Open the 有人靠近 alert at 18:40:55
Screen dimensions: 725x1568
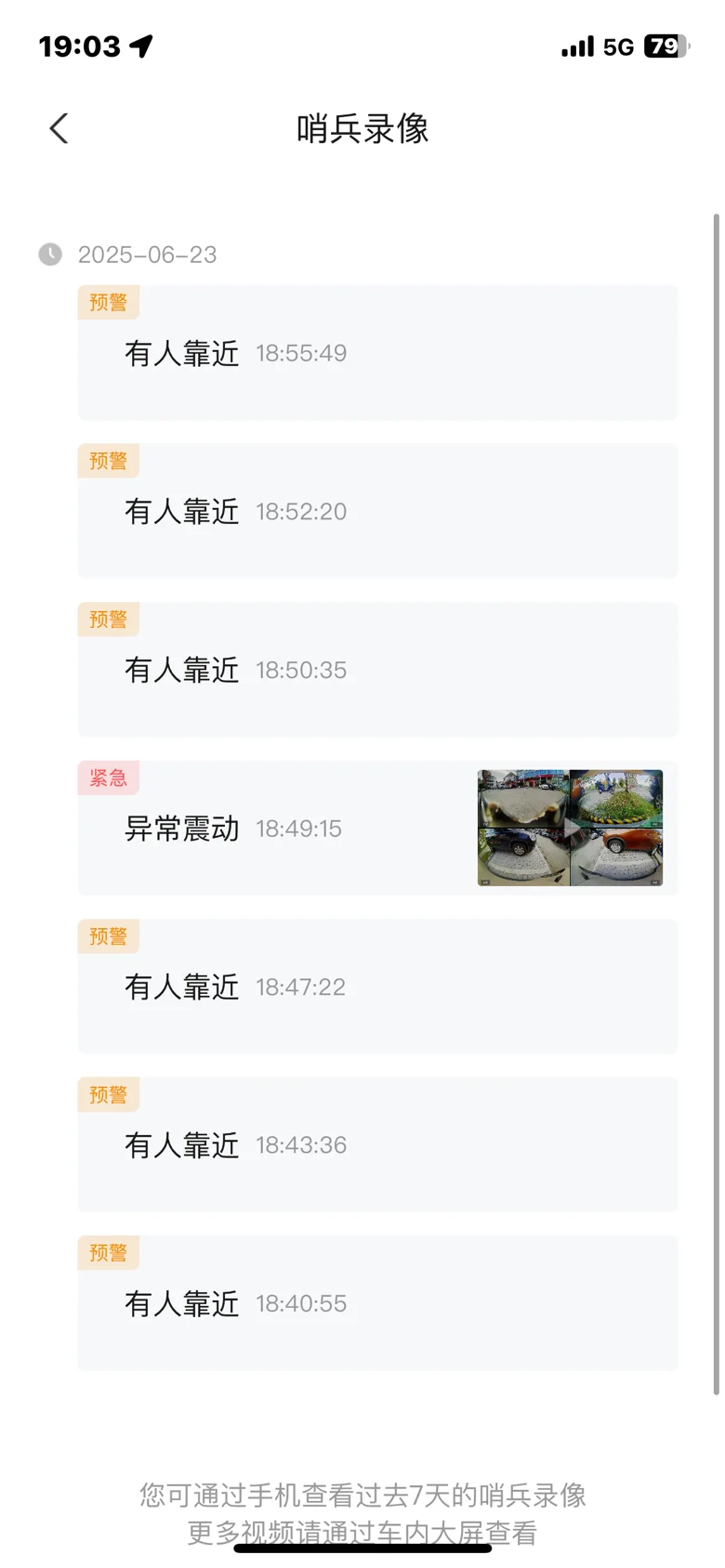click(376, 1304)
